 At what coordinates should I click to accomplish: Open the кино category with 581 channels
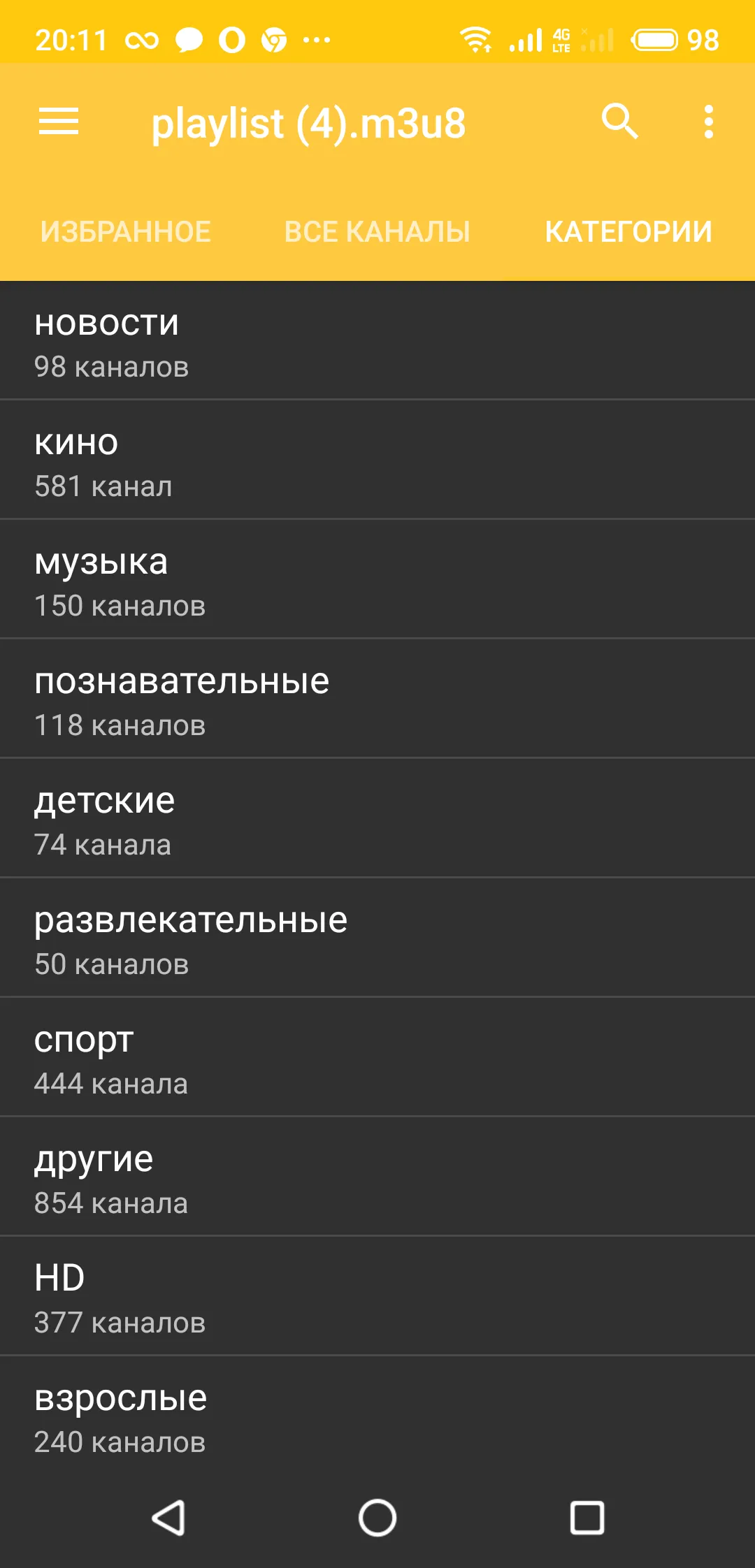click(377, 460)
